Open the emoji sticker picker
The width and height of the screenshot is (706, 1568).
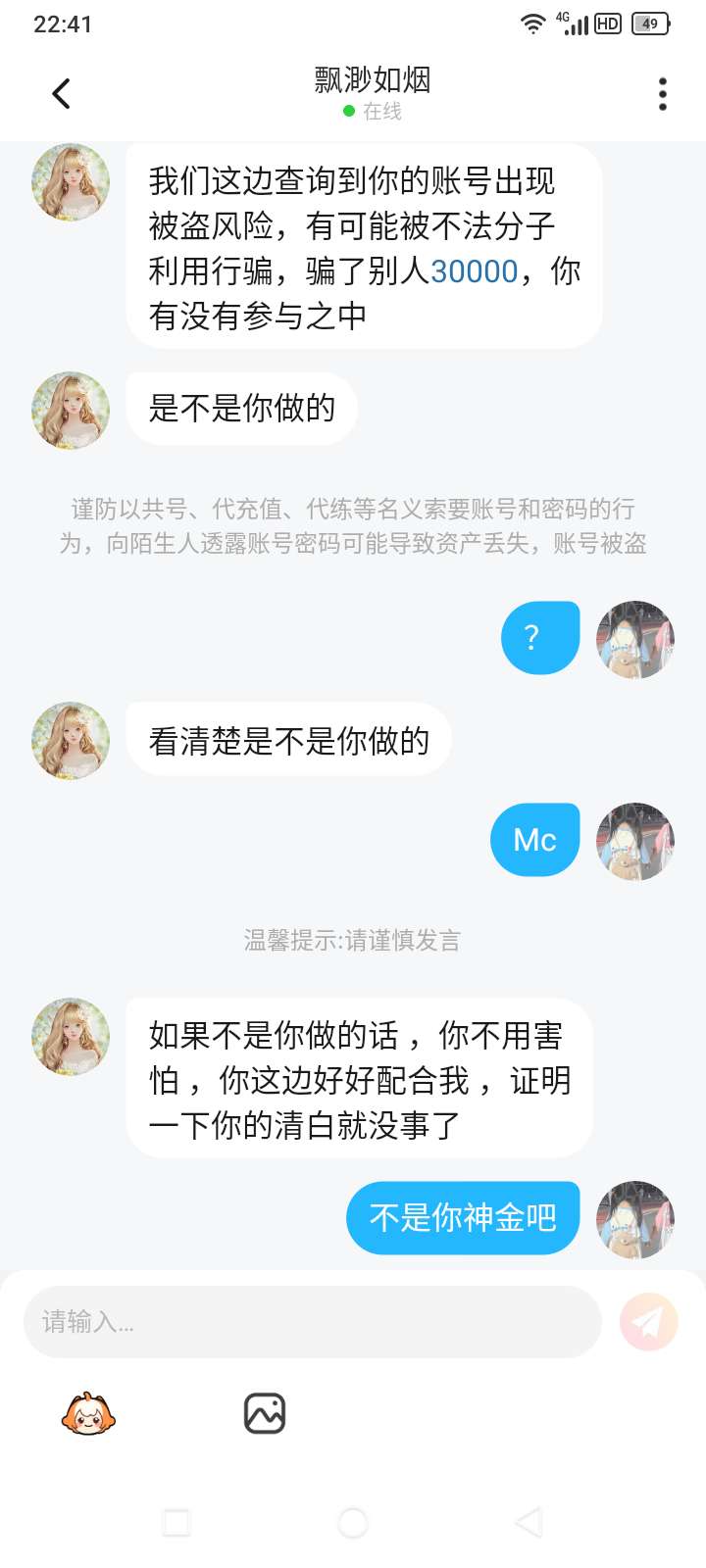pyautogui.click(x=88, y=1414)
